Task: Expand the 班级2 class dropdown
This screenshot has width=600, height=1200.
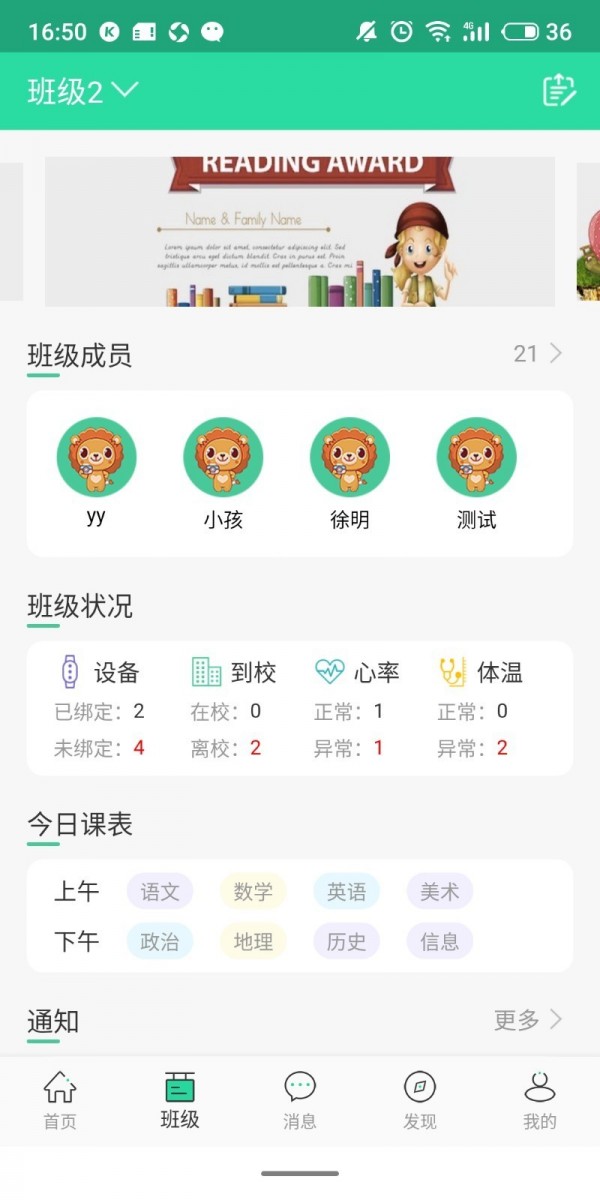Action: (82, 91)
